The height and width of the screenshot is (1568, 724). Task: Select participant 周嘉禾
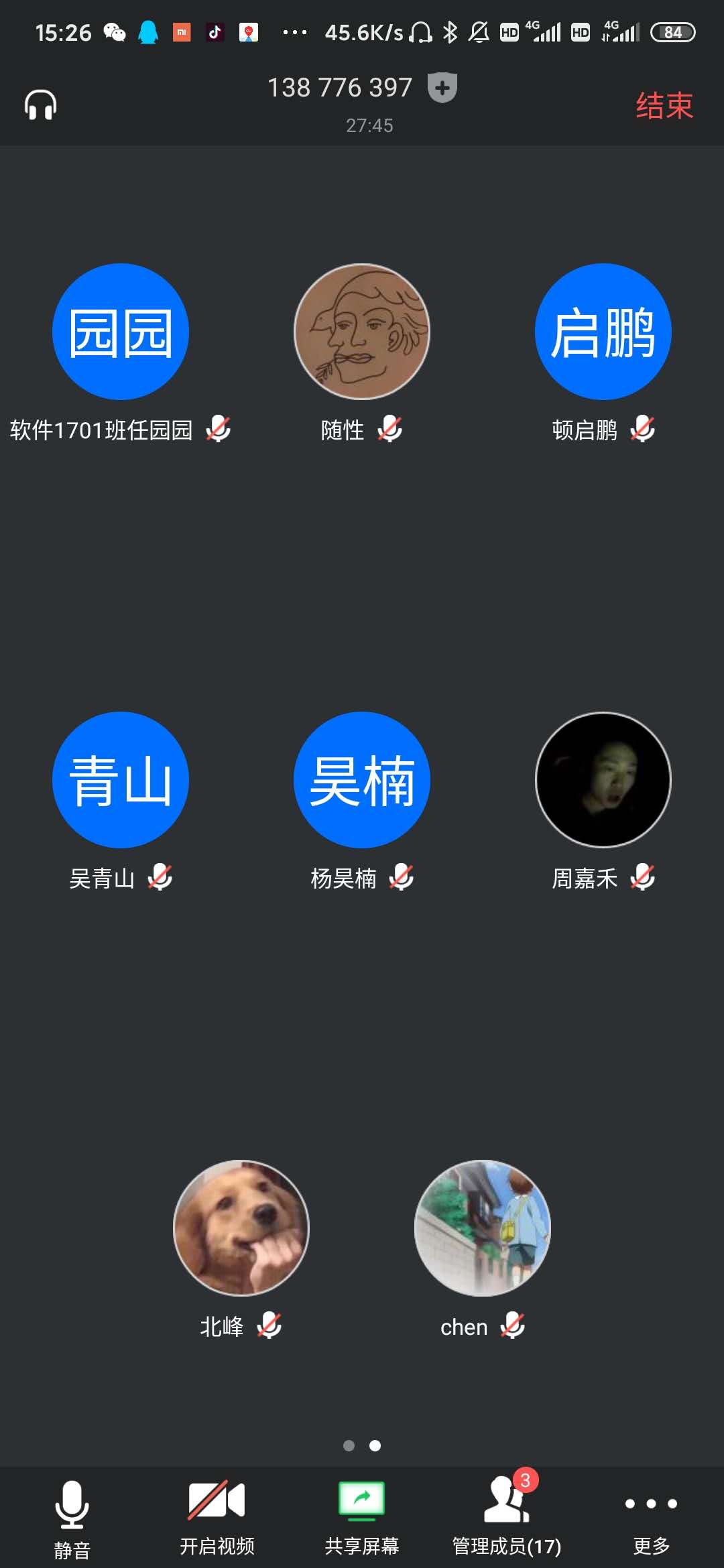coord(603,780)
